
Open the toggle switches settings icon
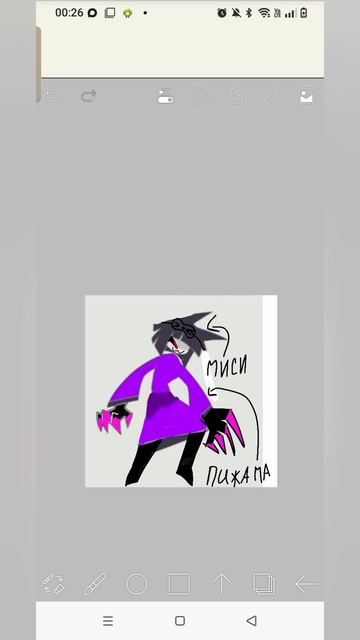click(165, 96)
